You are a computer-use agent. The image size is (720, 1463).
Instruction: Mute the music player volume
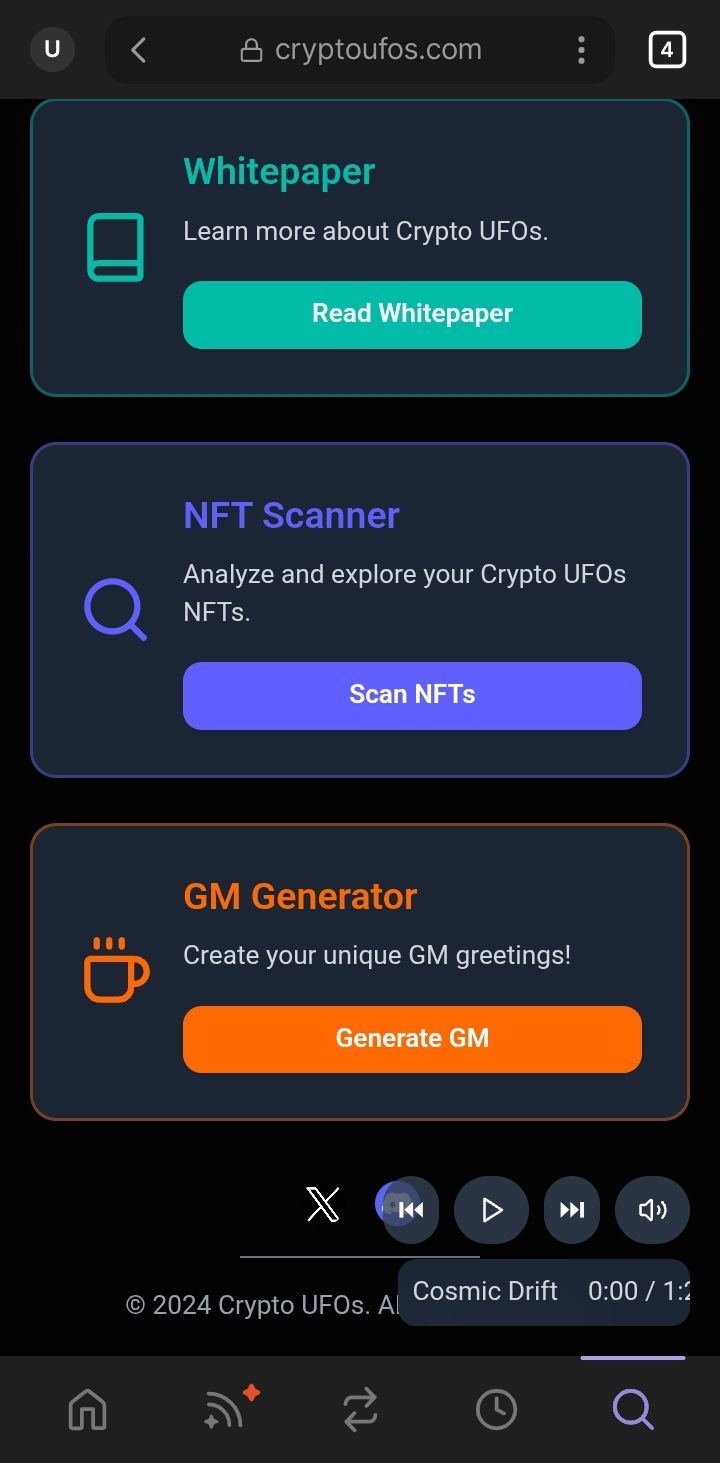click(652, 1210)
